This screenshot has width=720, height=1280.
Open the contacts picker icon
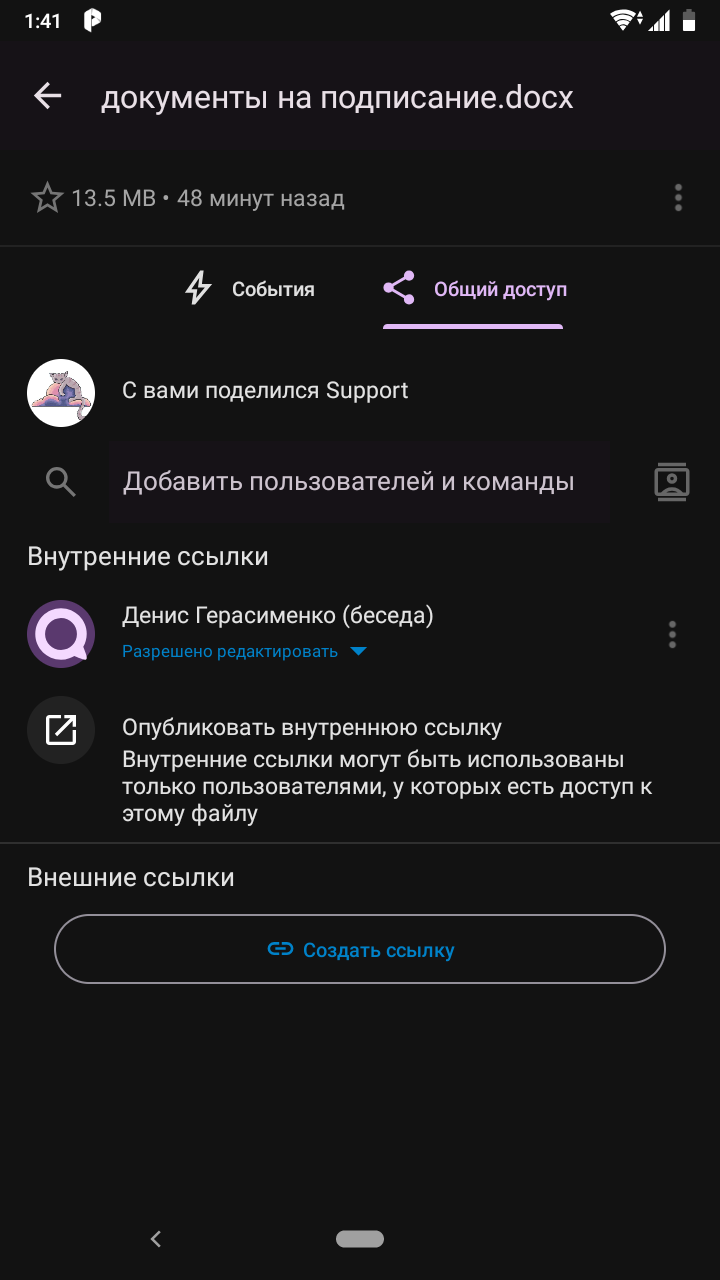pyautogui.click(x=672, y=481)
